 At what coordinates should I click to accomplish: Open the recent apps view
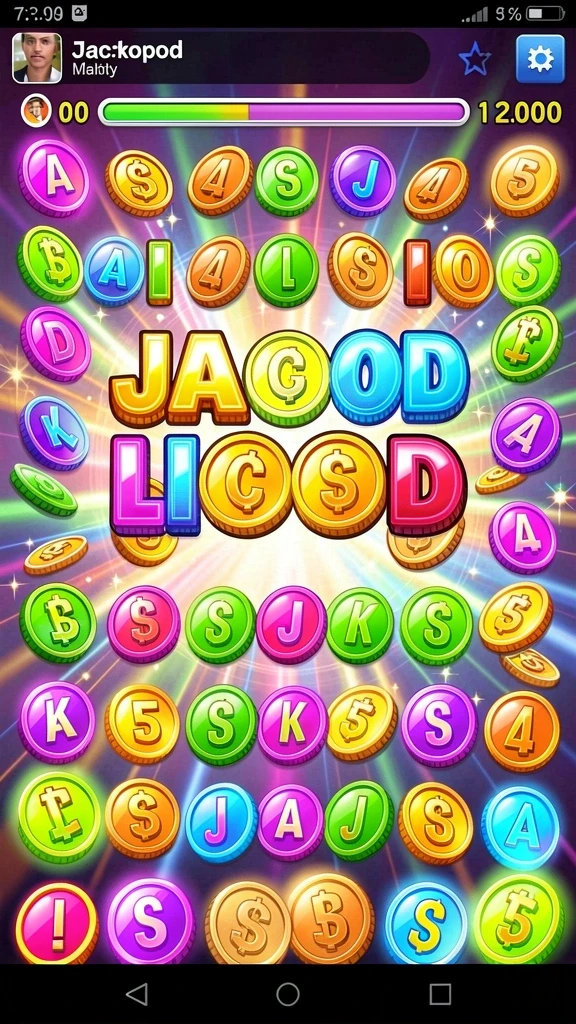click(x=440, y=994)
